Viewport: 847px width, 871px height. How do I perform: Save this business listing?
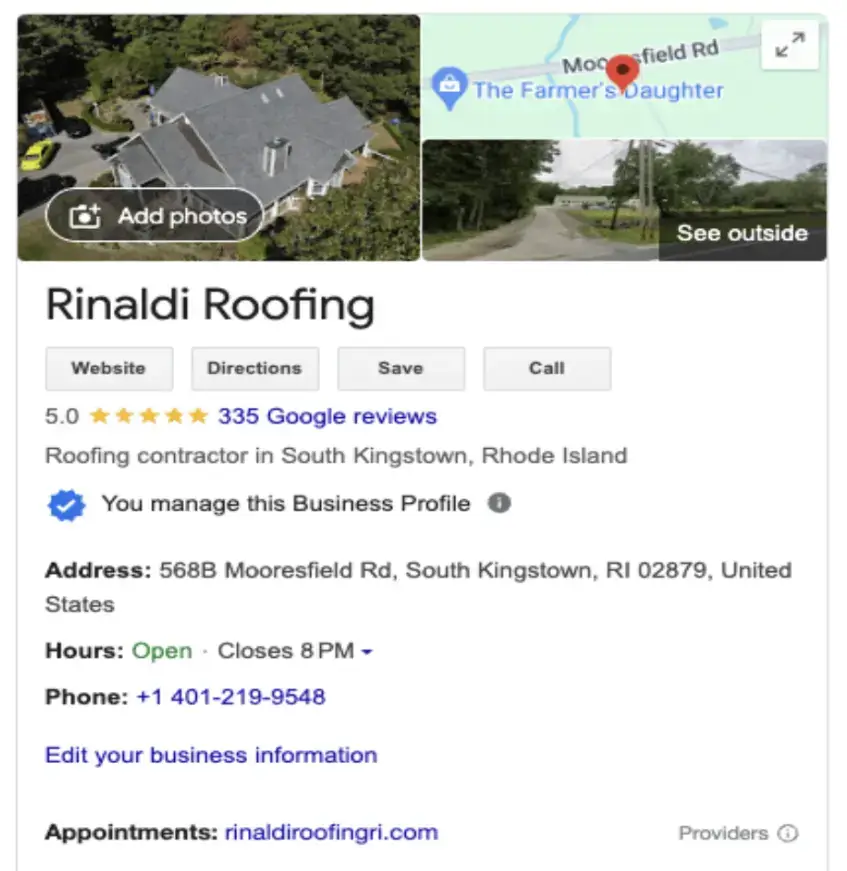coord(400,368)
